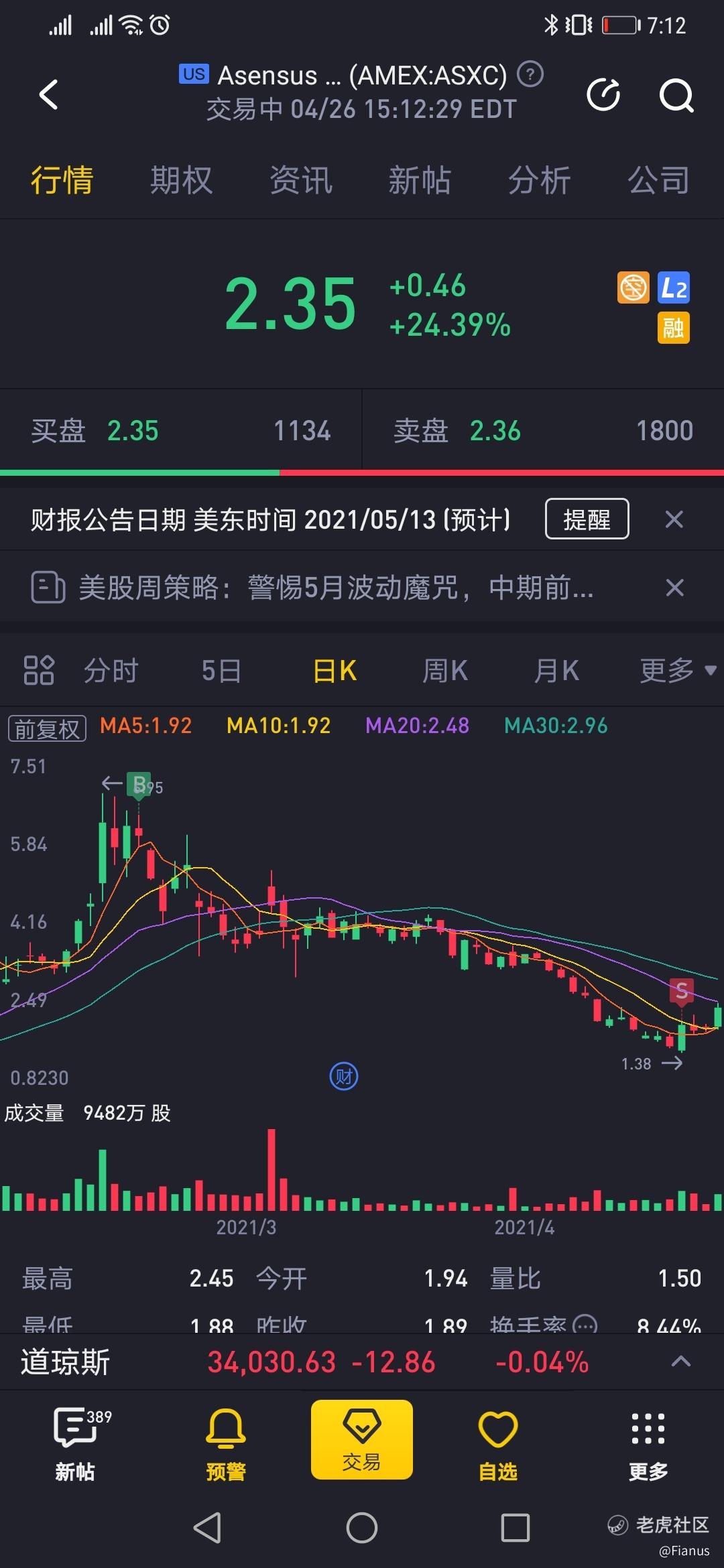Go back using the top-left arrow
724x1568 pixels.
pos(49,94)
